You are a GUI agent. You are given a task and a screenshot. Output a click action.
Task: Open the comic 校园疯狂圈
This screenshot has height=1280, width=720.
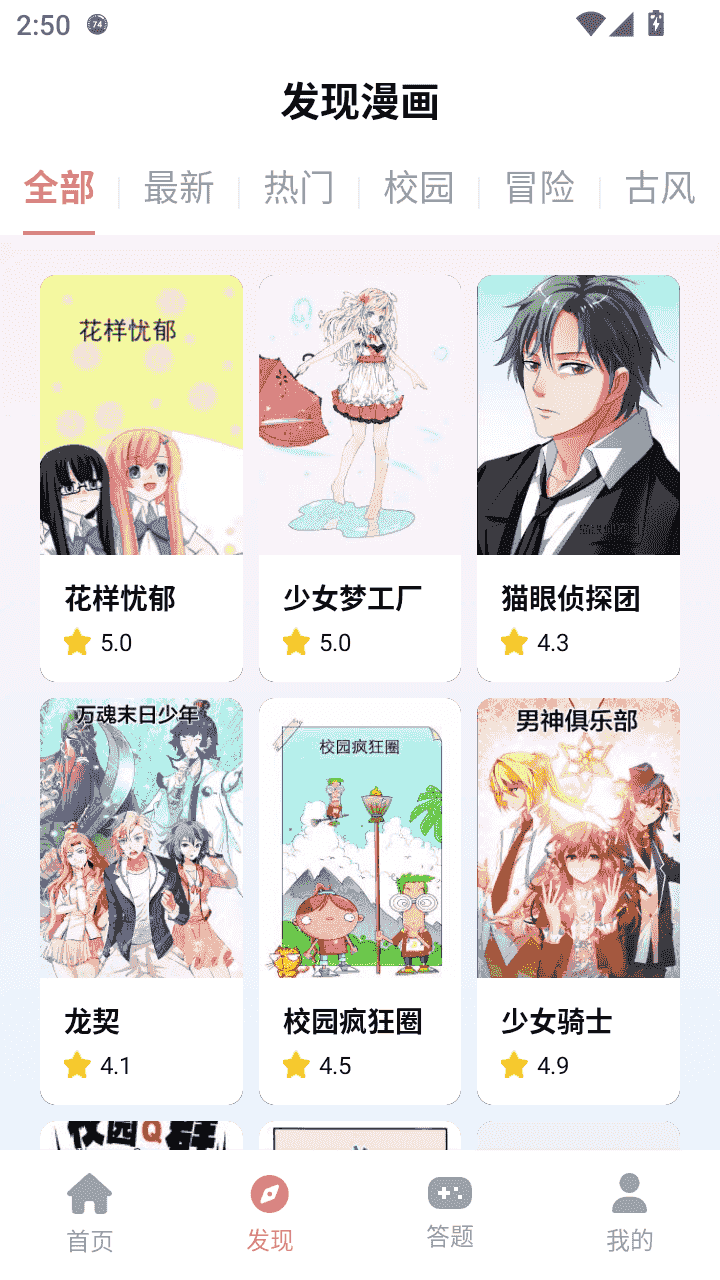pos(360,900)
